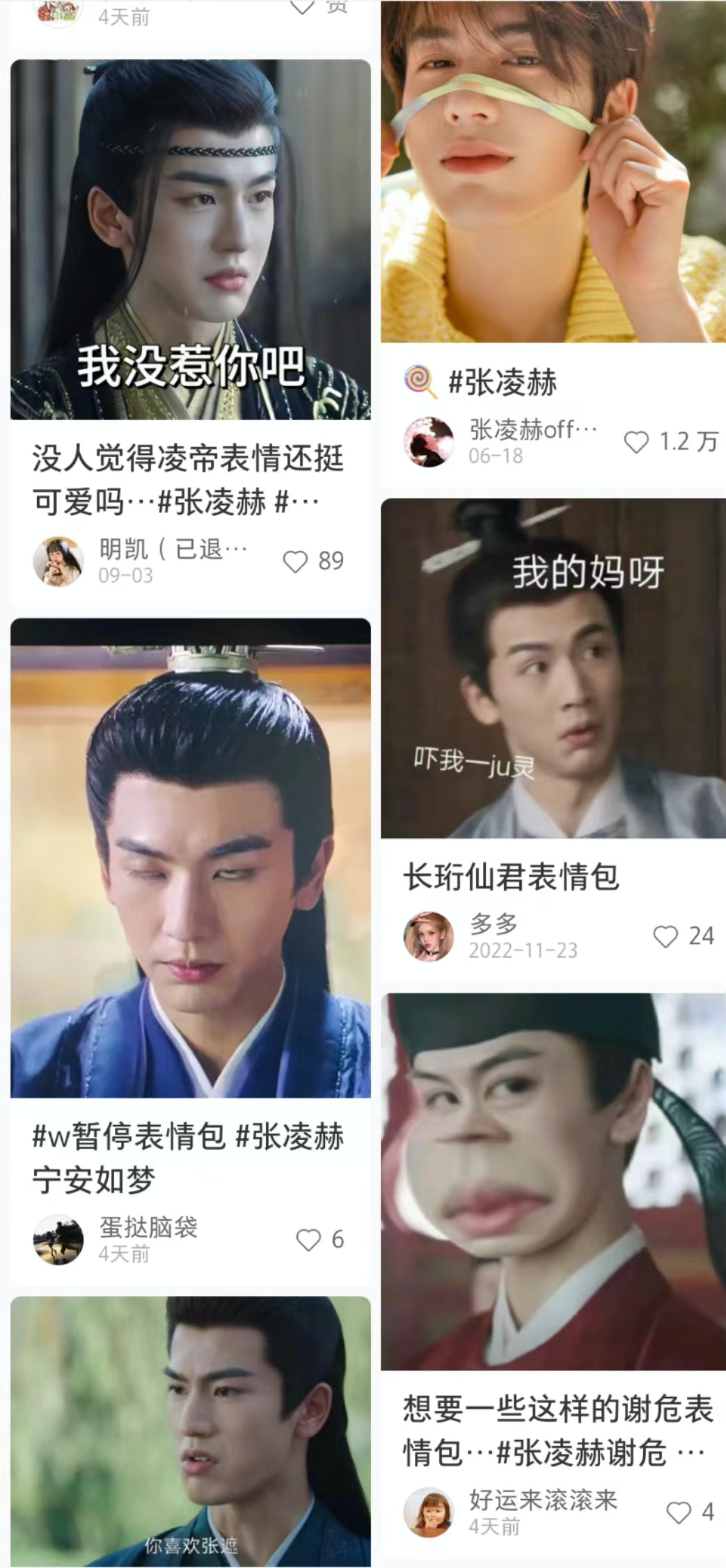Like the post by 张凌赫off
The width and height of the screenshot is (726, 1568).
(636, 442)
